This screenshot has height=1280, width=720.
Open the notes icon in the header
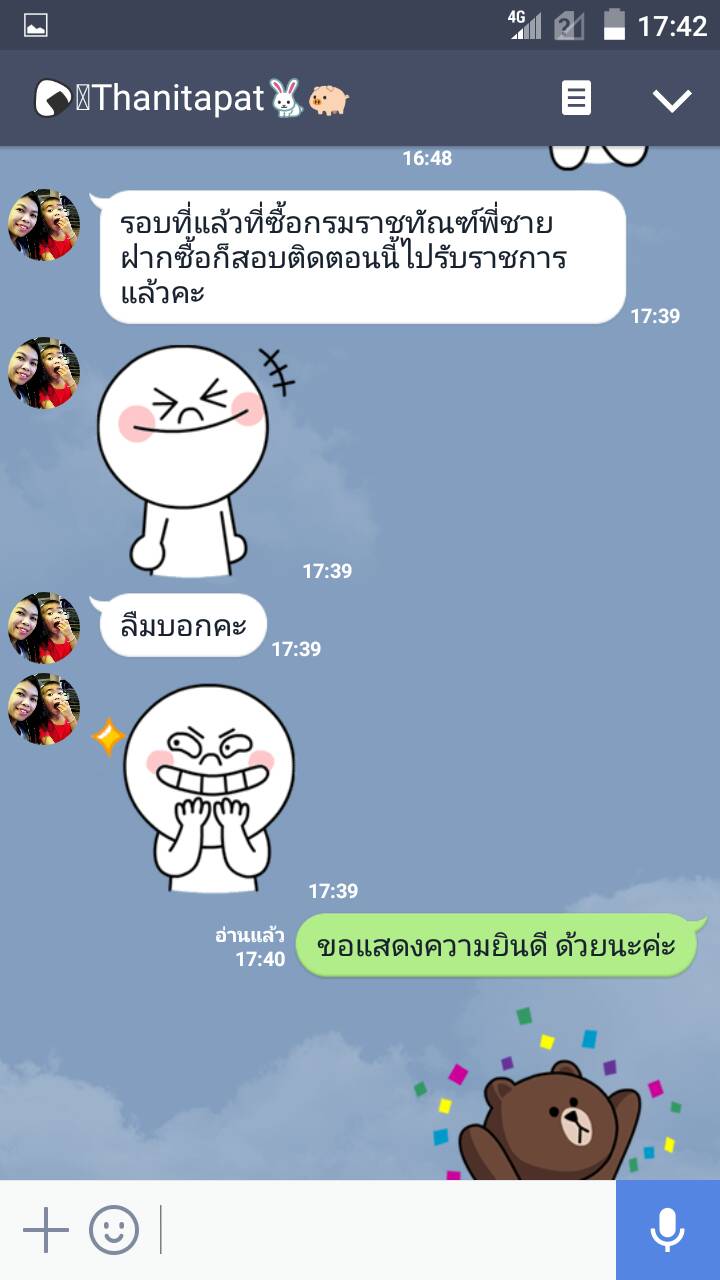point(576,99)
